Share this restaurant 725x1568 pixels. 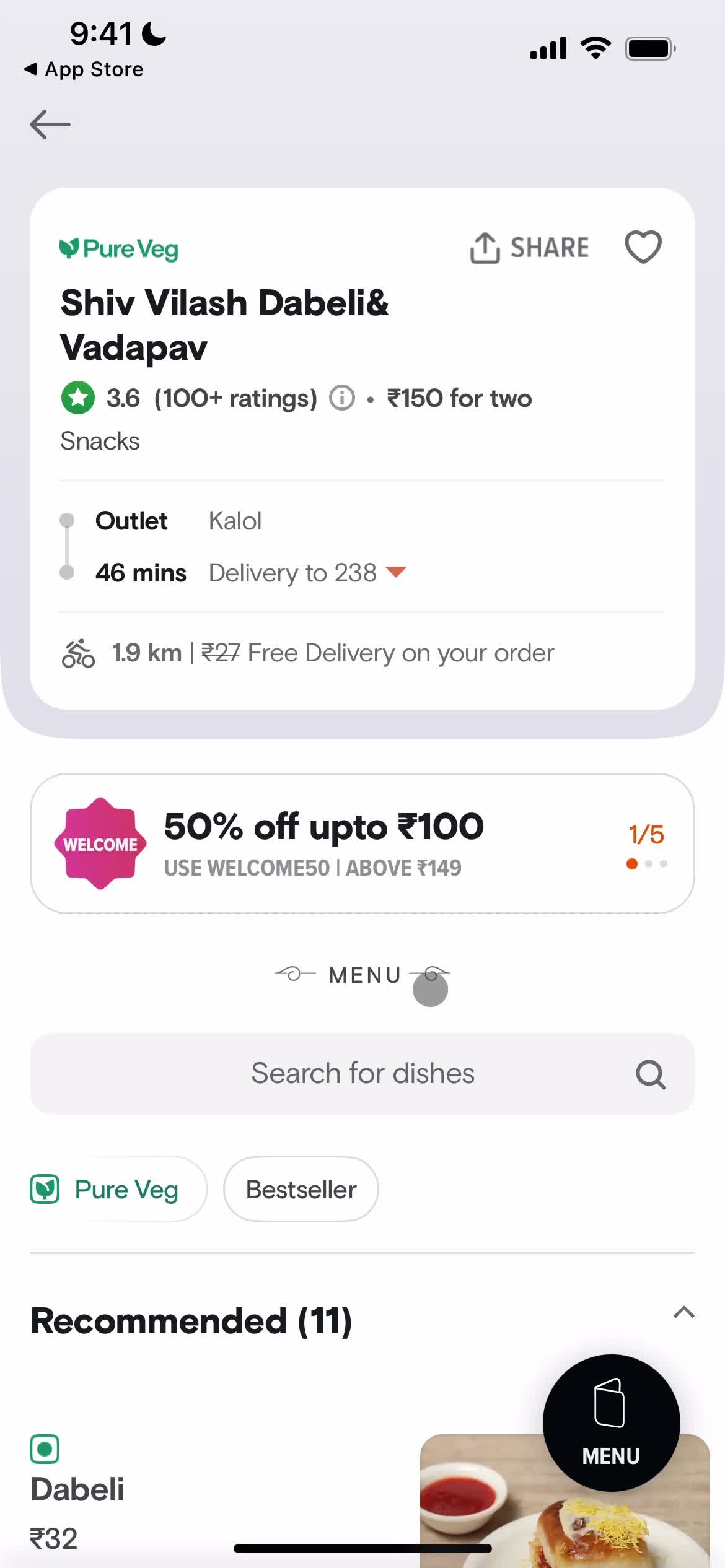pyautogui.click(x=530, y=248)
